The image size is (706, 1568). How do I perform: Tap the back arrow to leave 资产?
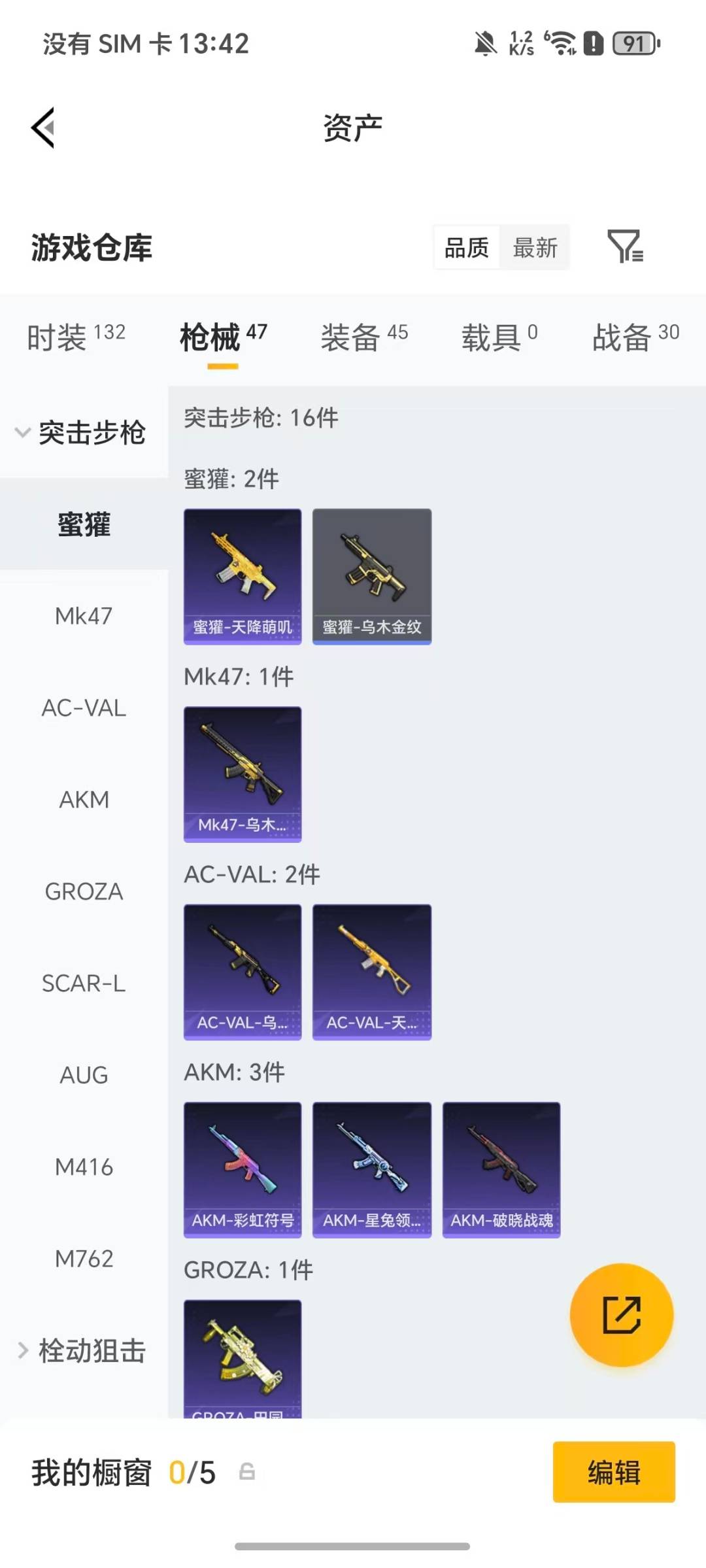[x=43, y=126]
